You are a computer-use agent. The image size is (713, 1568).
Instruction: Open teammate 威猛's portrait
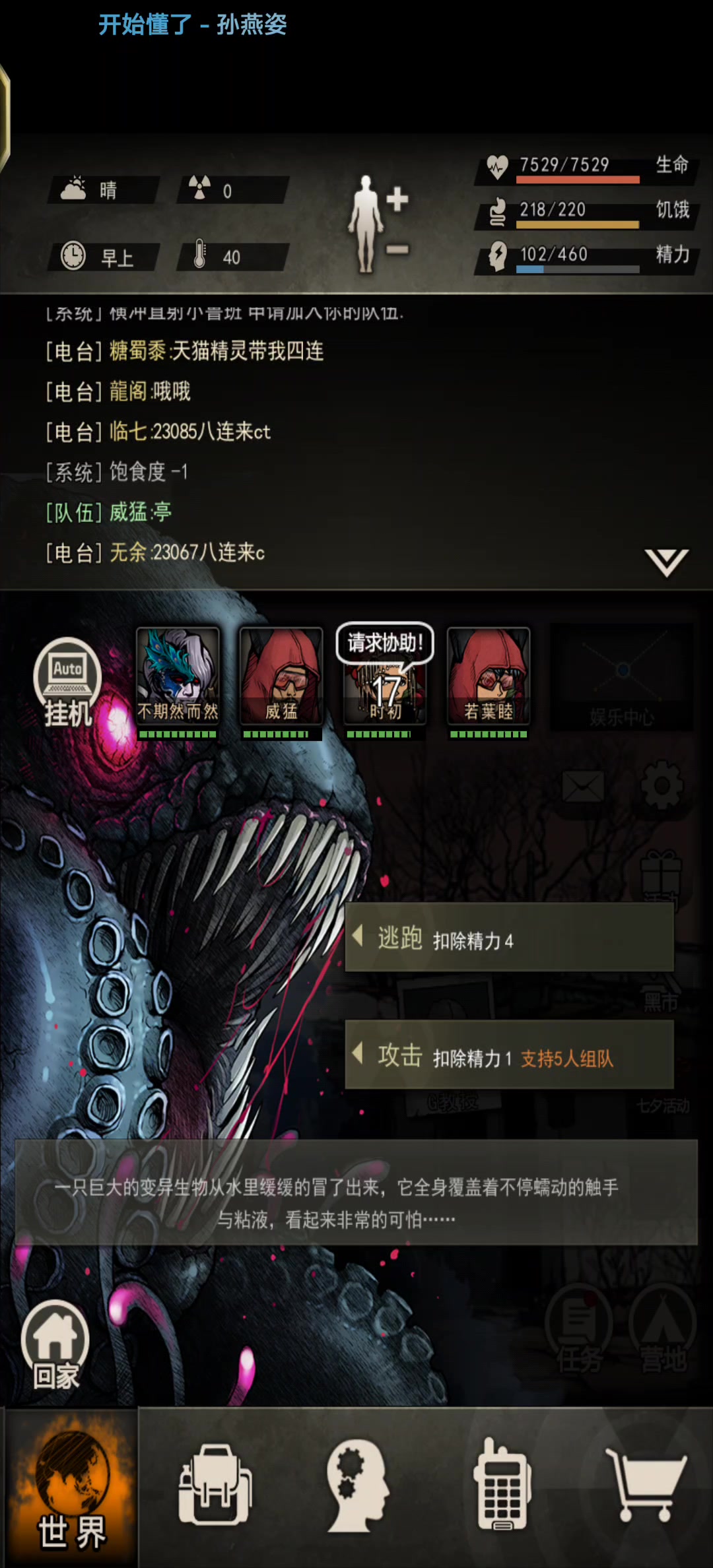(281, 675)
